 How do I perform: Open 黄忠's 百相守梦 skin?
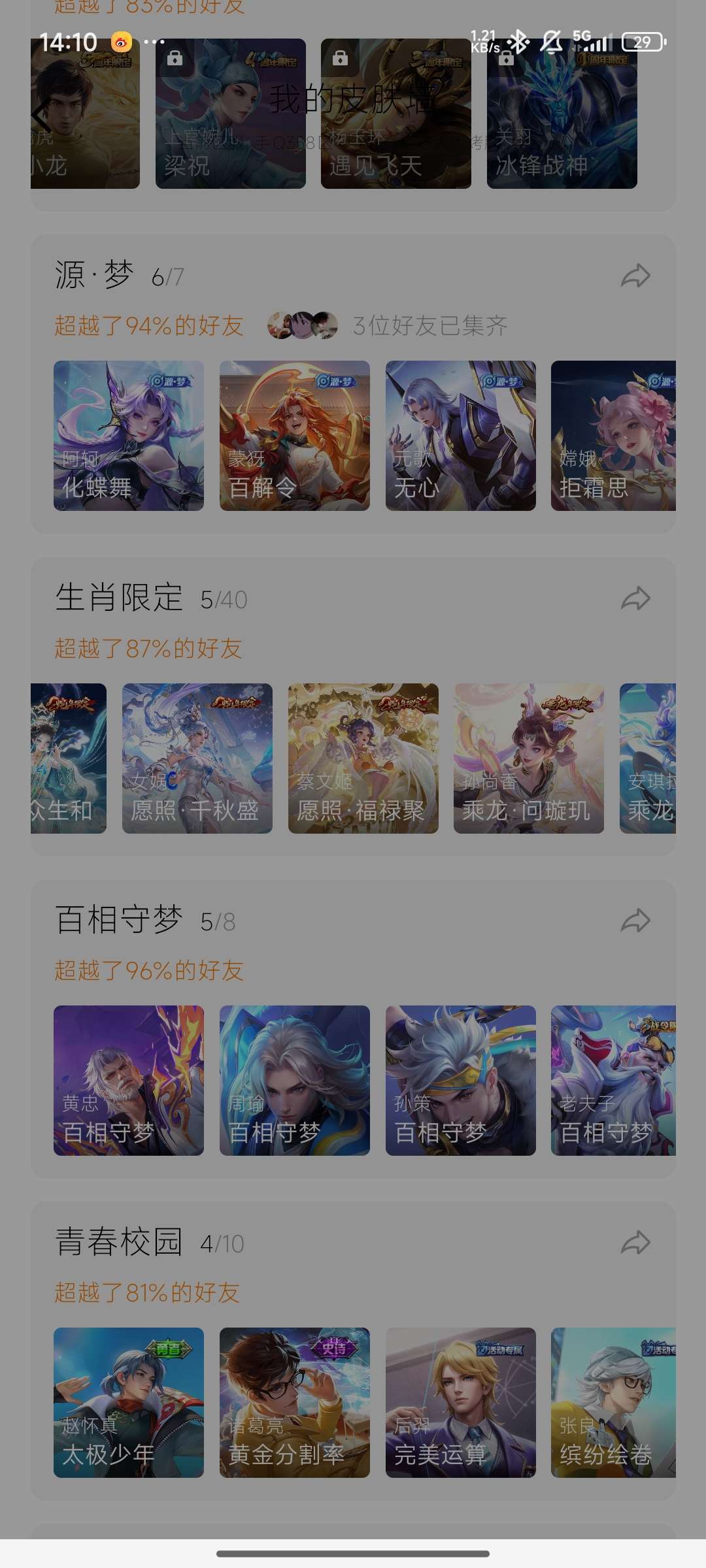pos(128,1083)
